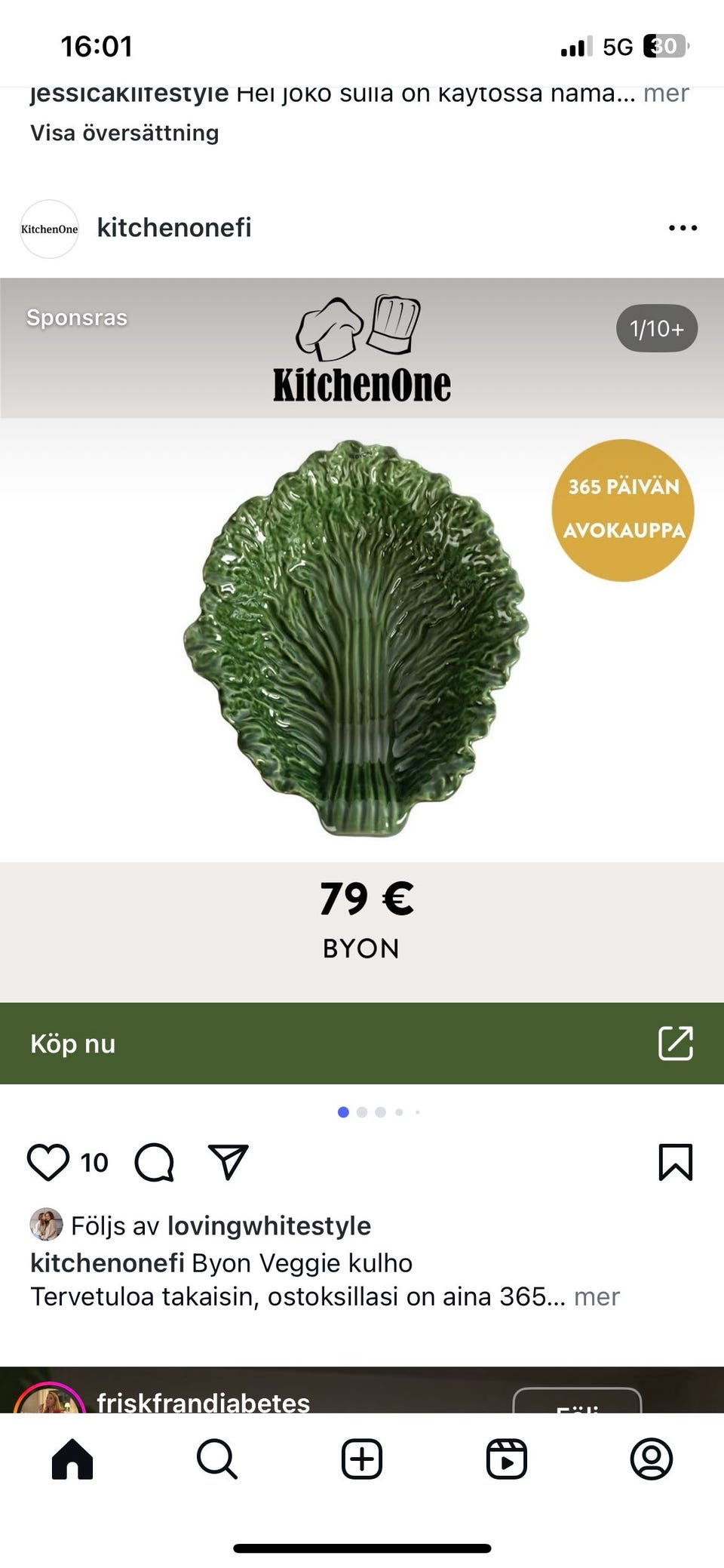This screenshot has width=724, height=1568.
Task: Open comments on the kitchenonefi post
Action: coord(155,1162)
